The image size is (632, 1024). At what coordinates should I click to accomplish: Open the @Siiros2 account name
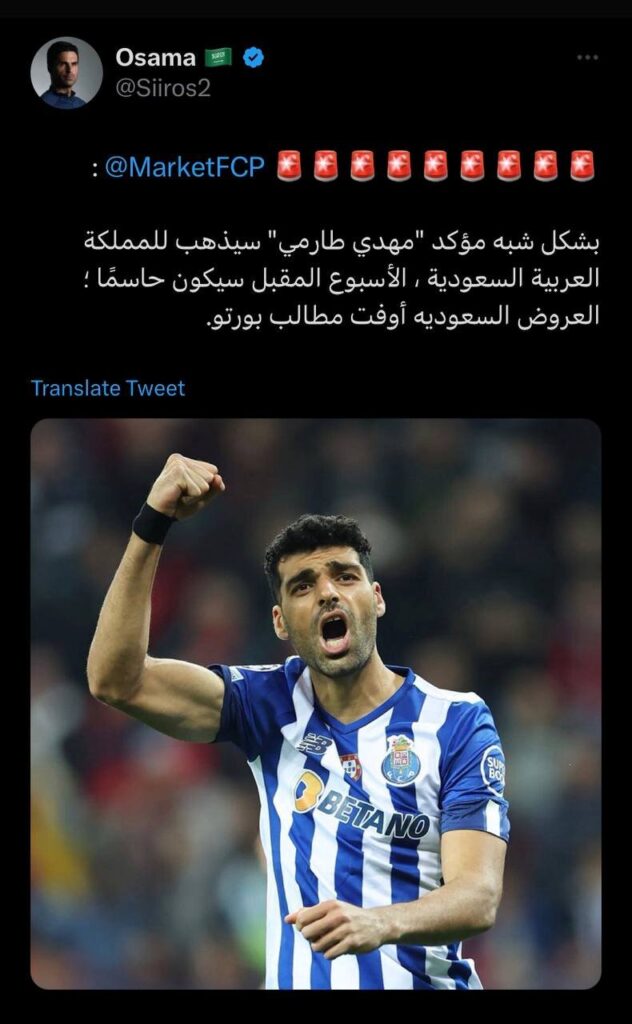(163, 88)
